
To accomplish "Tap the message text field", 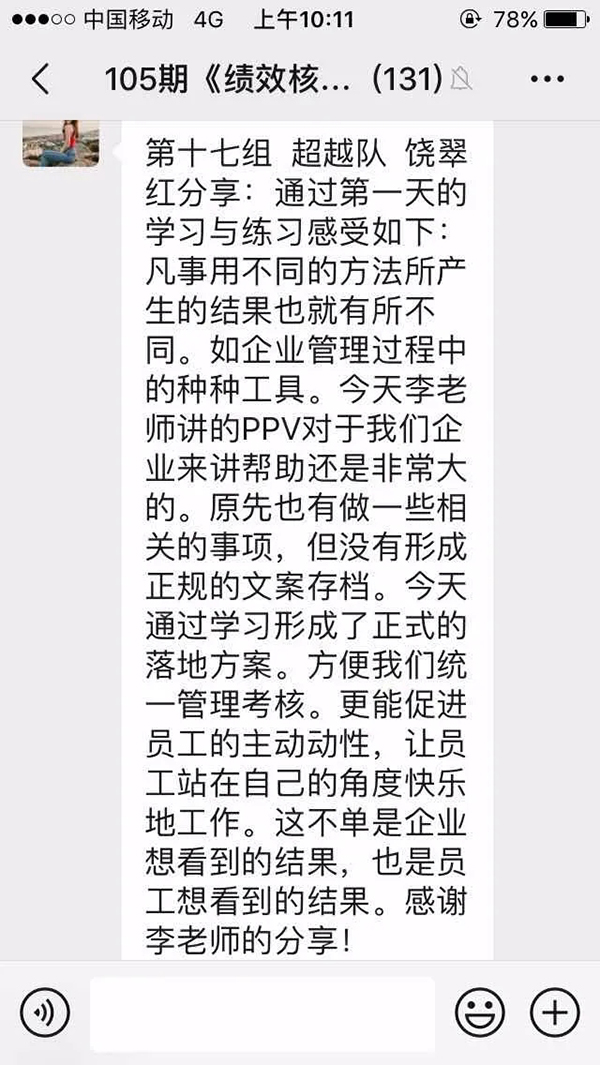I will coord(262,1013).
